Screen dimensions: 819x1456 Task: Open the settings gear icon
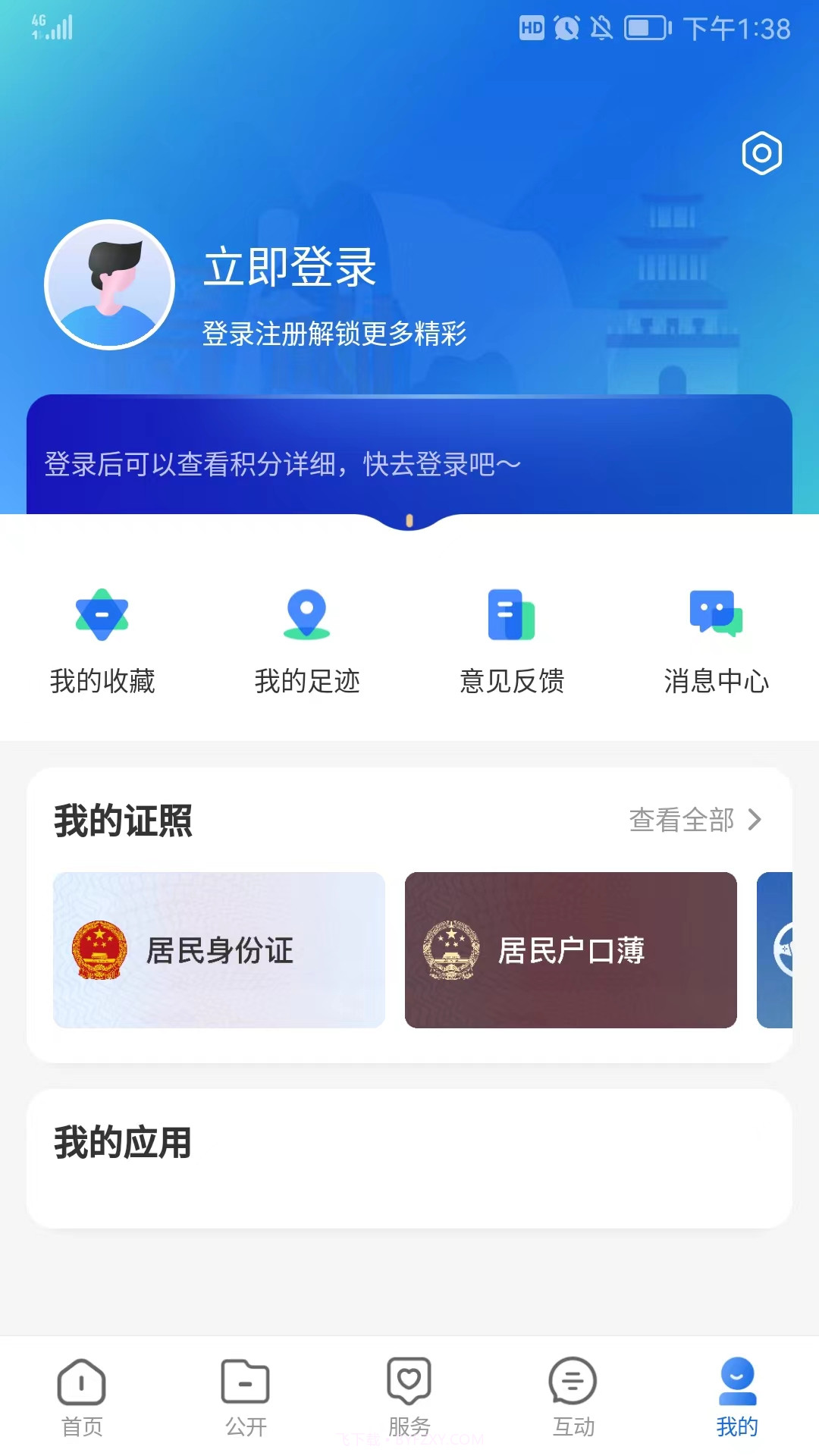pos(761,154)
